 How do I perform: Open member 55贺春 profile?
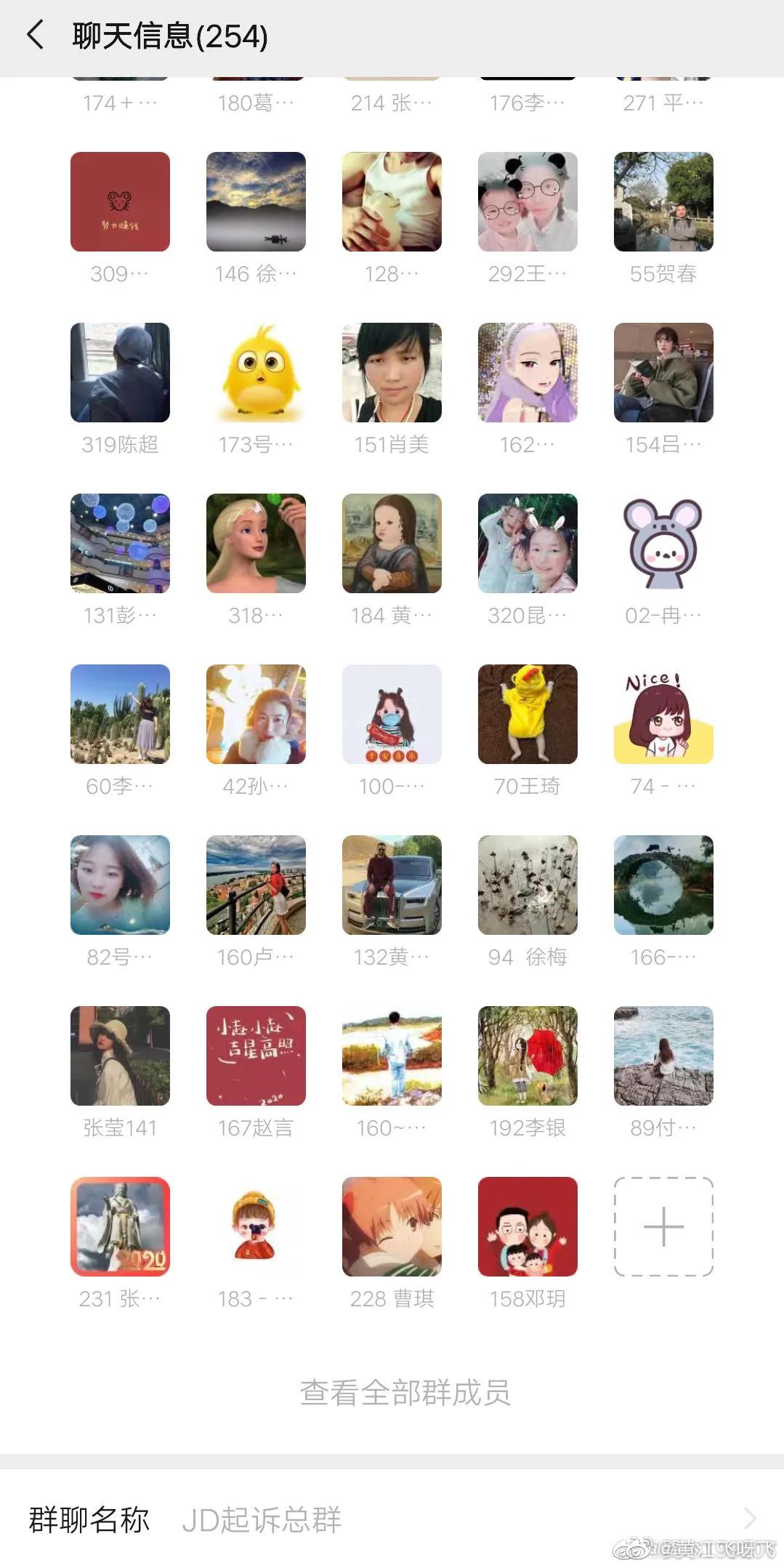coord(663,202)
